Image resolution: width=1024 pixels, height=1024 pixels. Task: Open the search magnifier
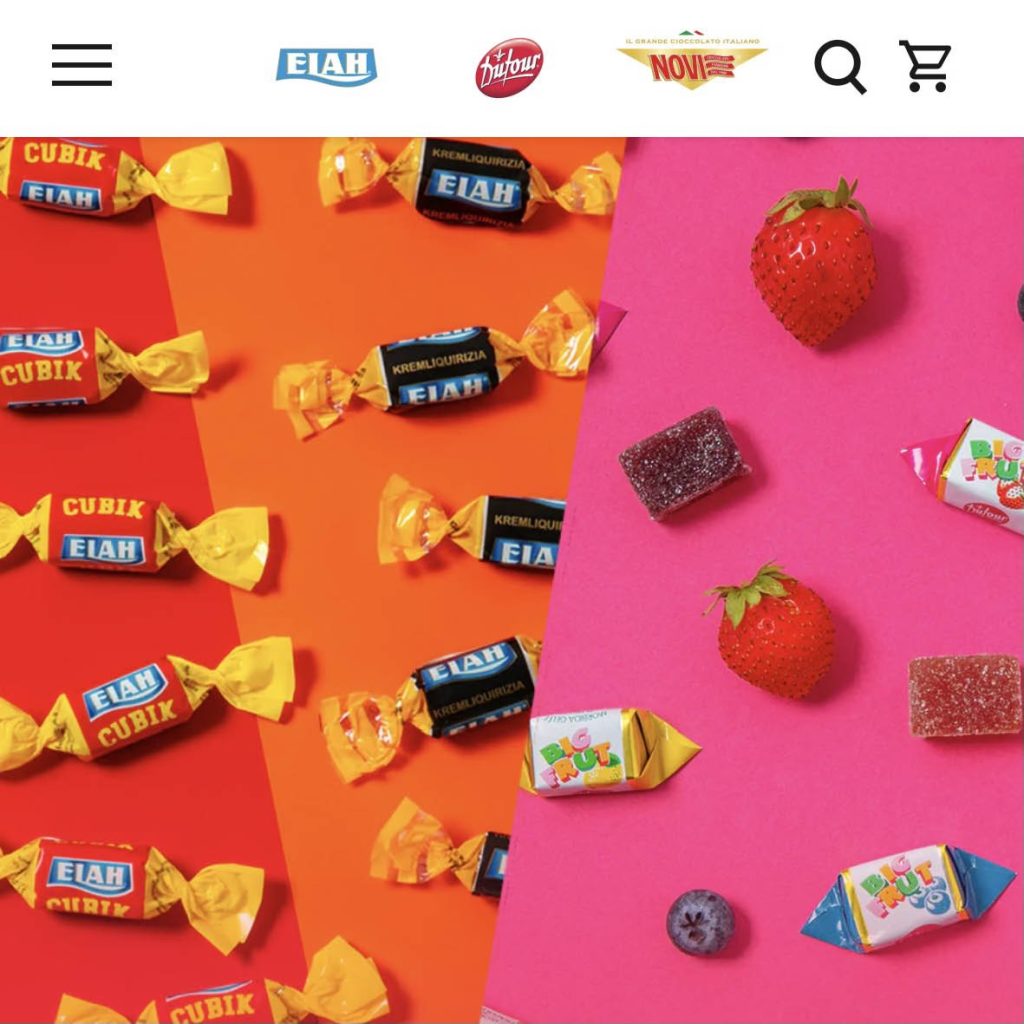tap(840, 67)
